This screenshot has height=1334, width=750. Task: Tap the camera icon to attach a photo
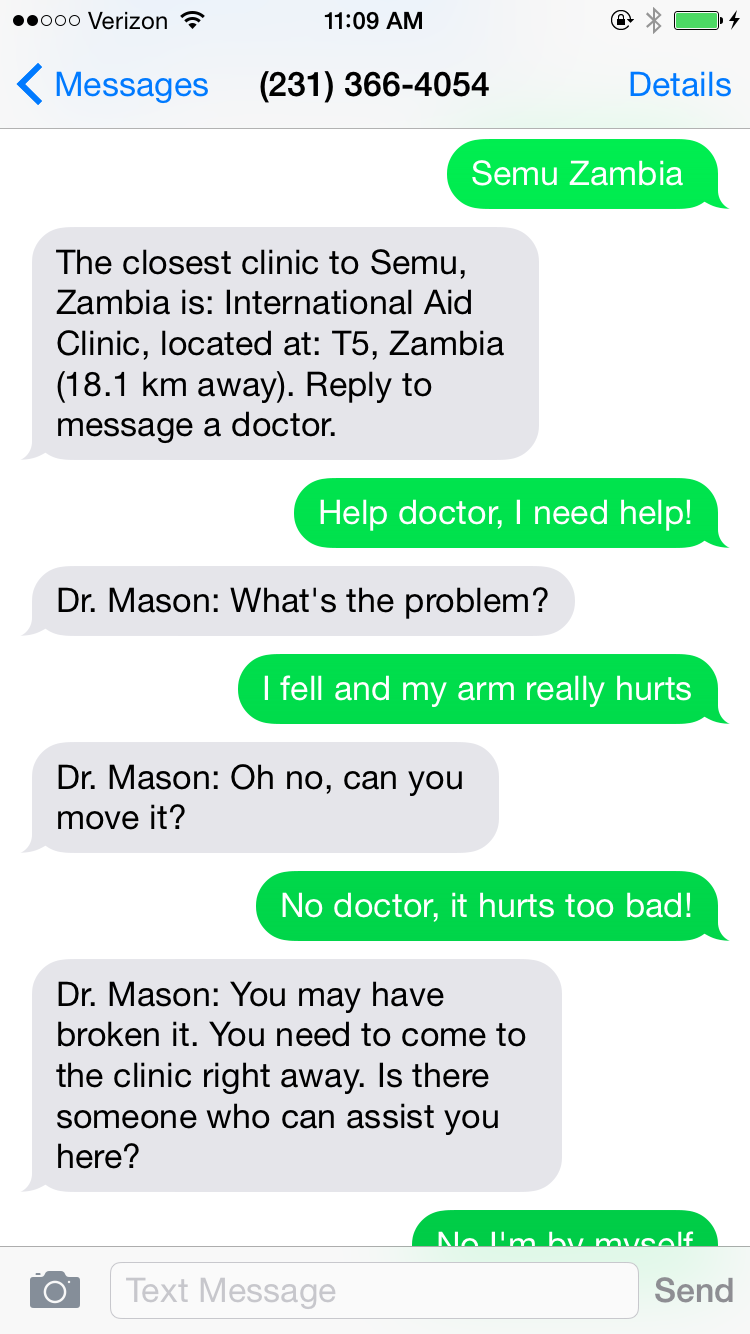pos(54,1290)
